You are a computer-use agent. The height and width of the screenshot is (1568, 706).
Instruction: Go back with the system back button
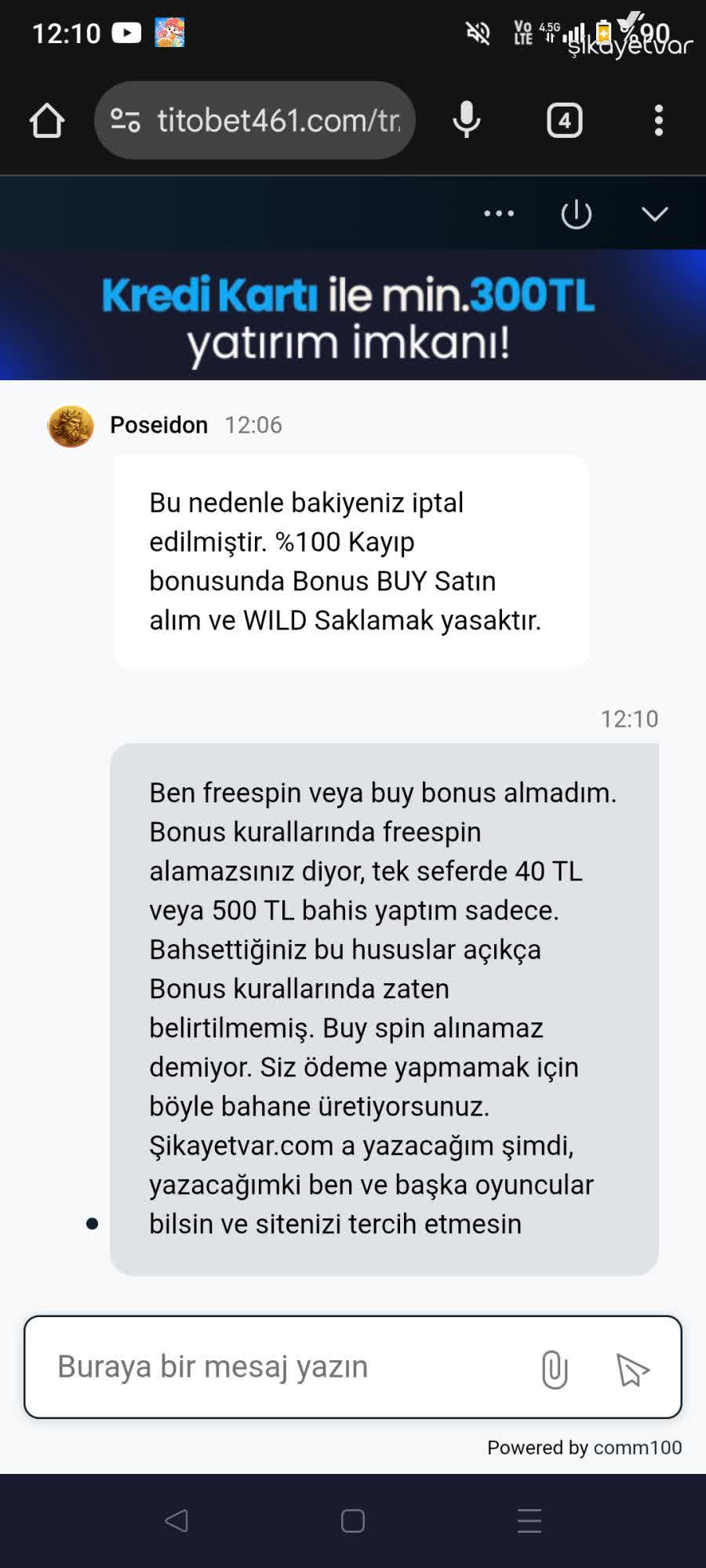point(176,1521)
